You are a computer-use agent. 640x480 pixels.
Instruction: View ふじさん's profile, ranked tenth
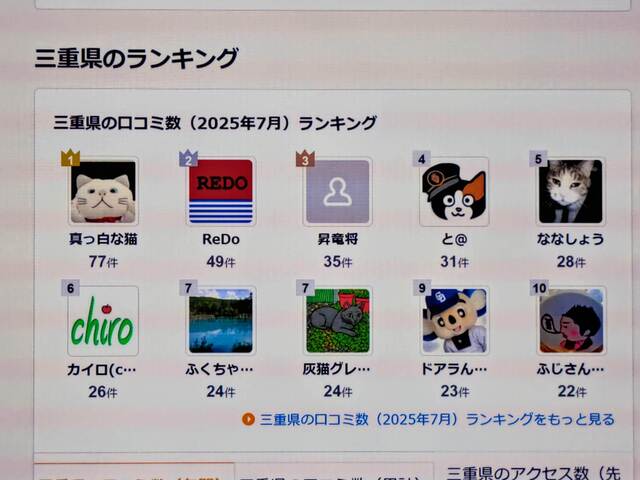[x=571, y=320]
